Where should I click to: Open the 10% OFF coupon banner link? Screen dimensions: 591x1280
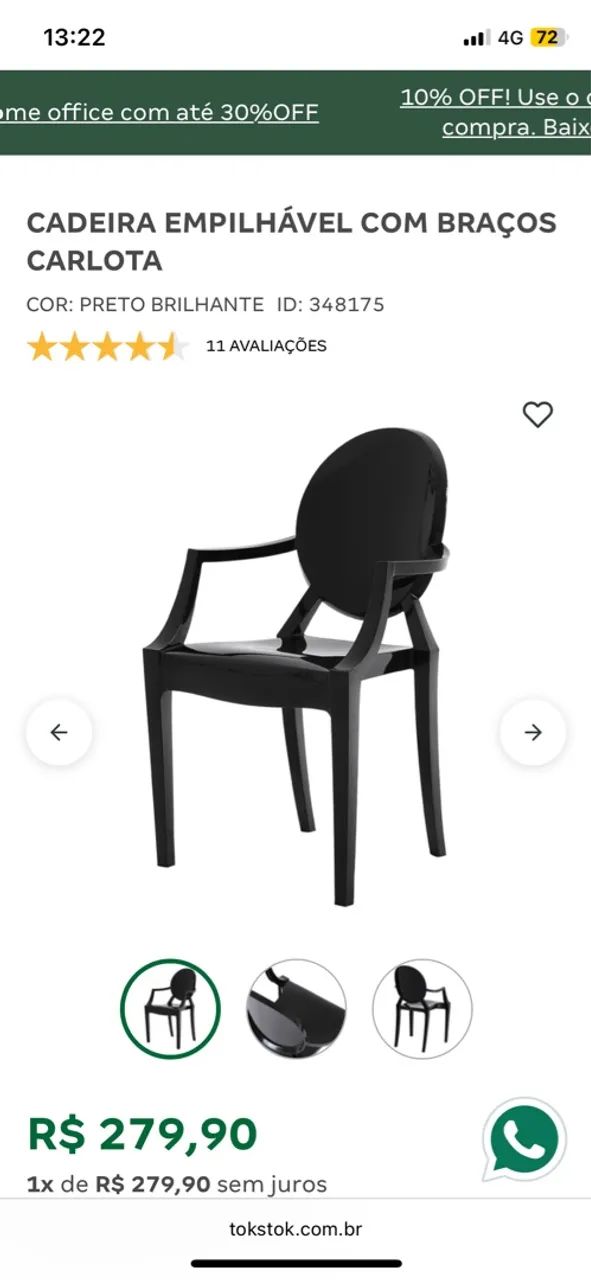pyautogui.click(x=496, y=112)
